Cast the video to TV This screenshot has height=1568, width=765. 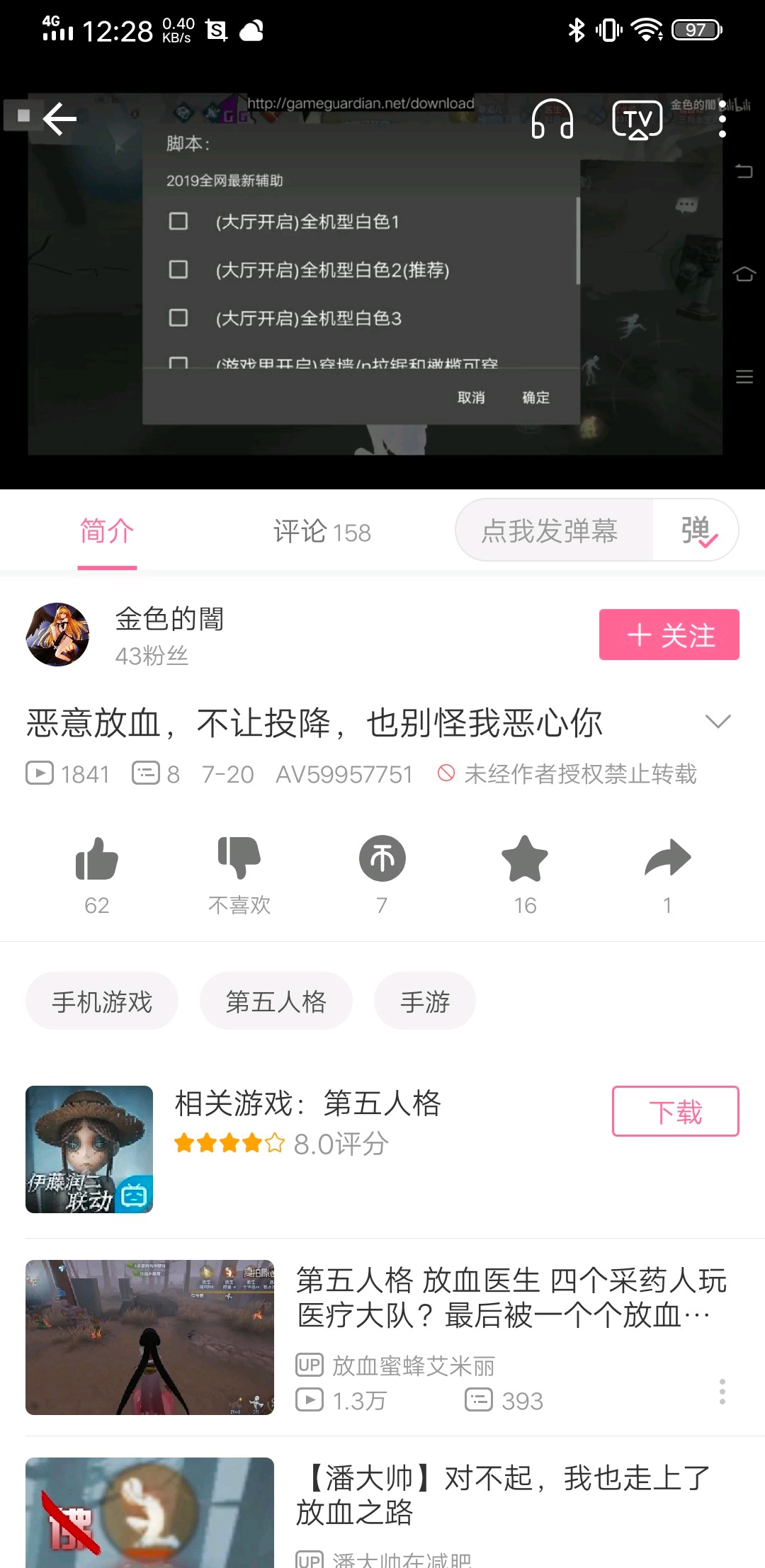pyautogui.click(x=637, y=119)
